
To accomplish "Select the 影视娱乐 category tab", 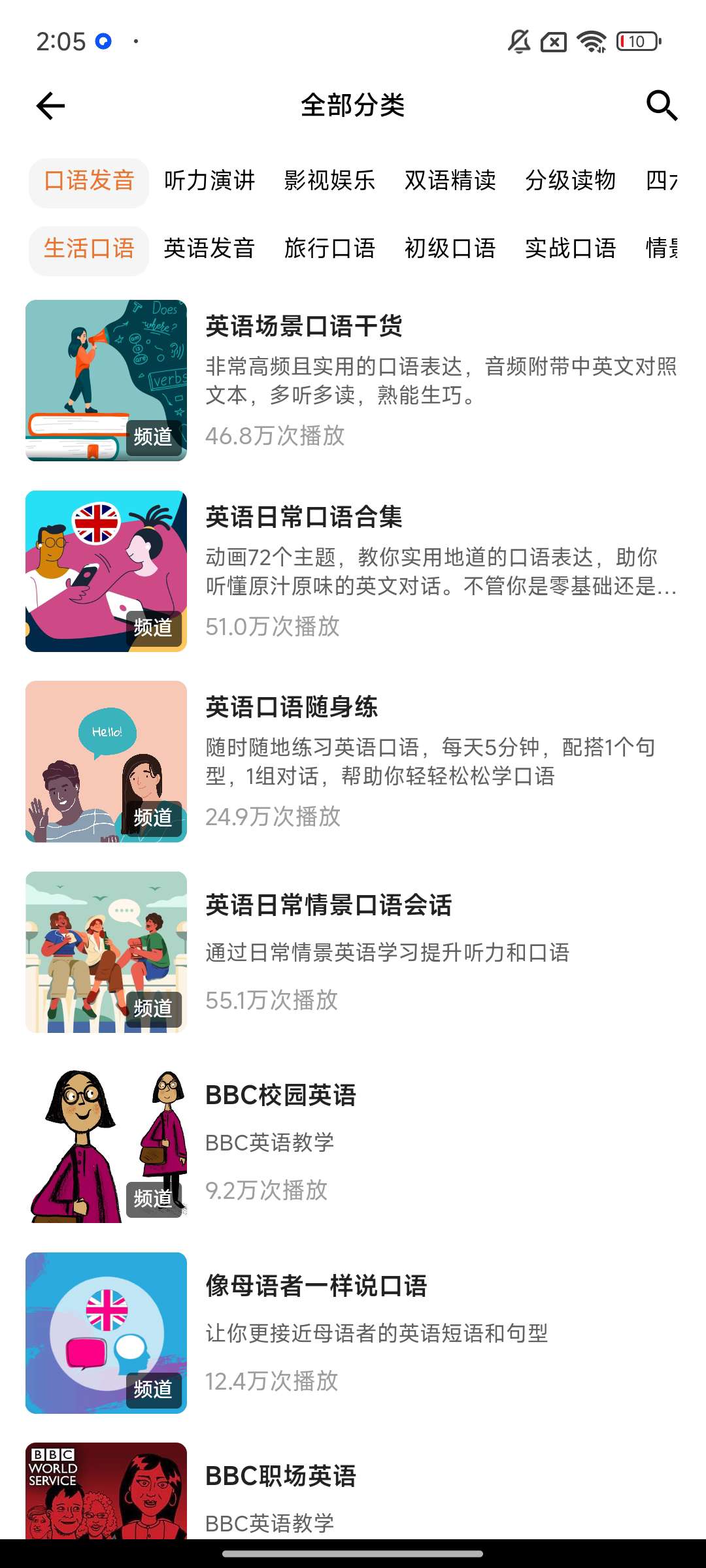I will [x=329, y=181].
